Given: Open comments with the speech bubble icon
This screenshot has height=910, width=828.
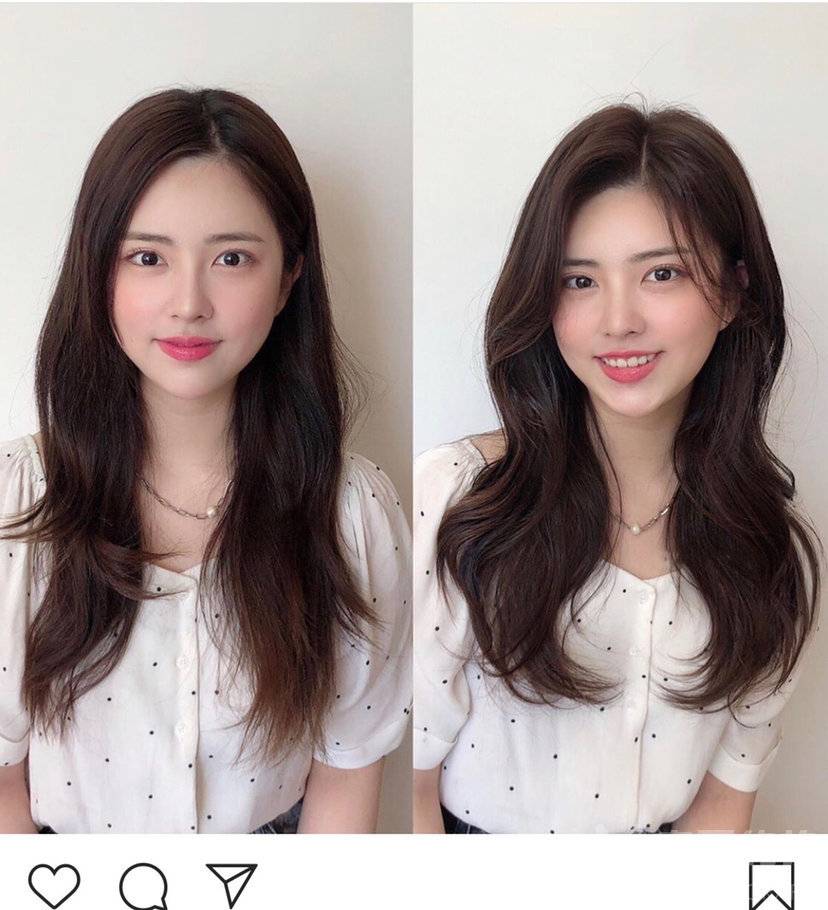Looking at the screenshot, I should 143,886.
